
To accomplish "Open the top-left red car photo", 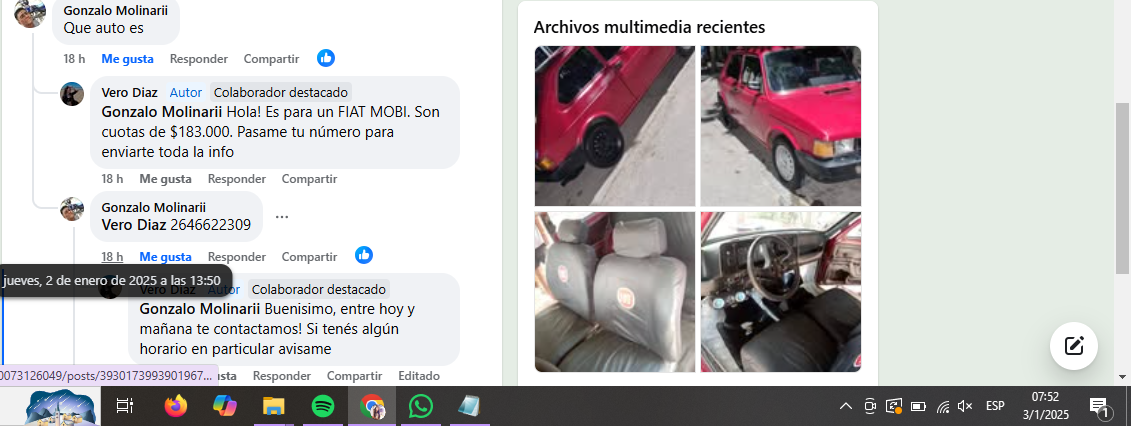I will click(614, 126).
